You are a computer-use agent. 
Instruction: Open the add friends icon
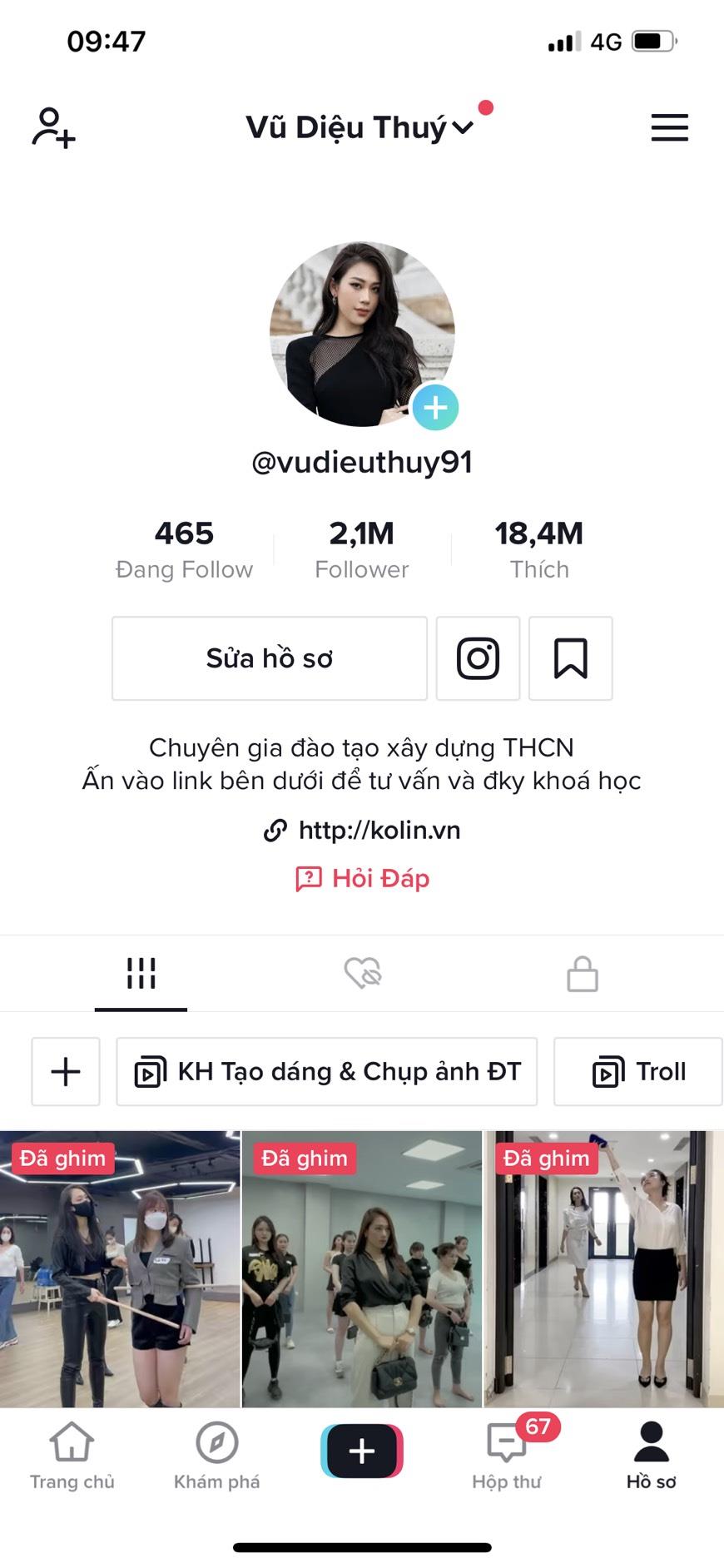pos(54,127)
